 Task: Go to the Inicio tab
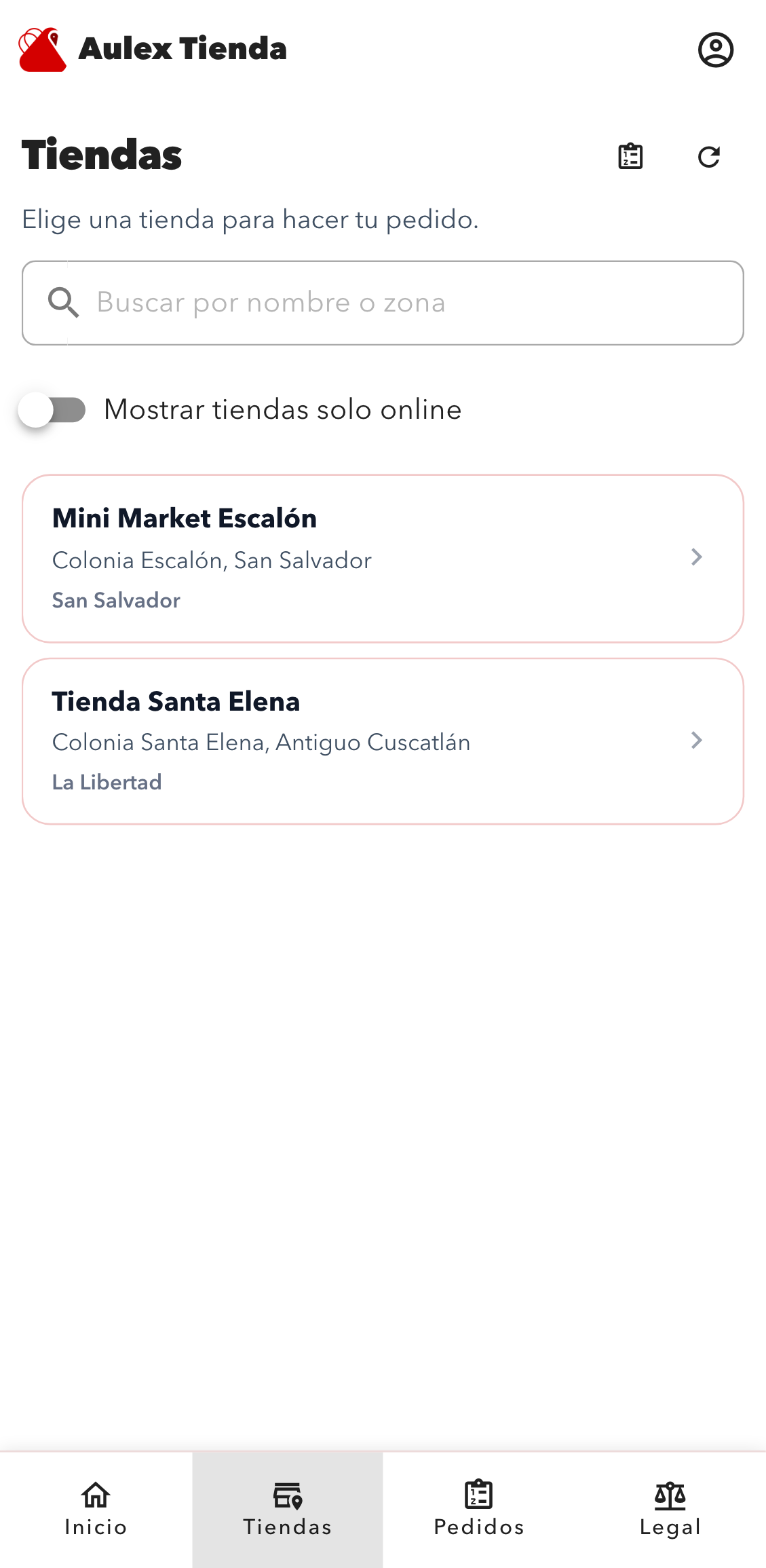[x=96, y=1510]
